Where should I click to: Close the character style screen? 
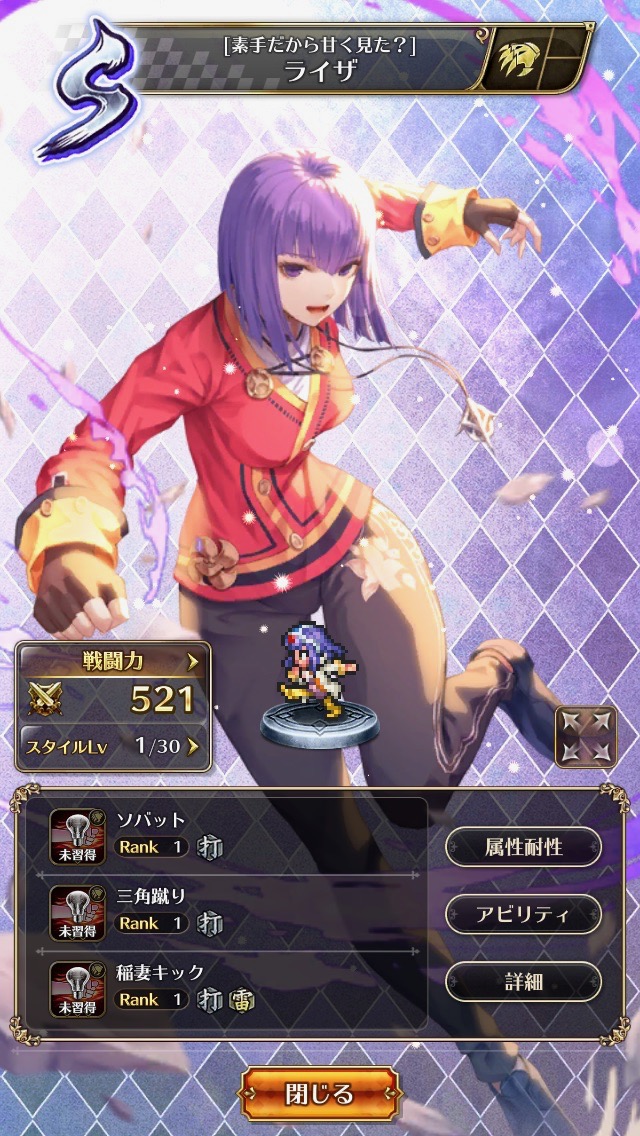pyautogui.click(x=319, y=1093)
